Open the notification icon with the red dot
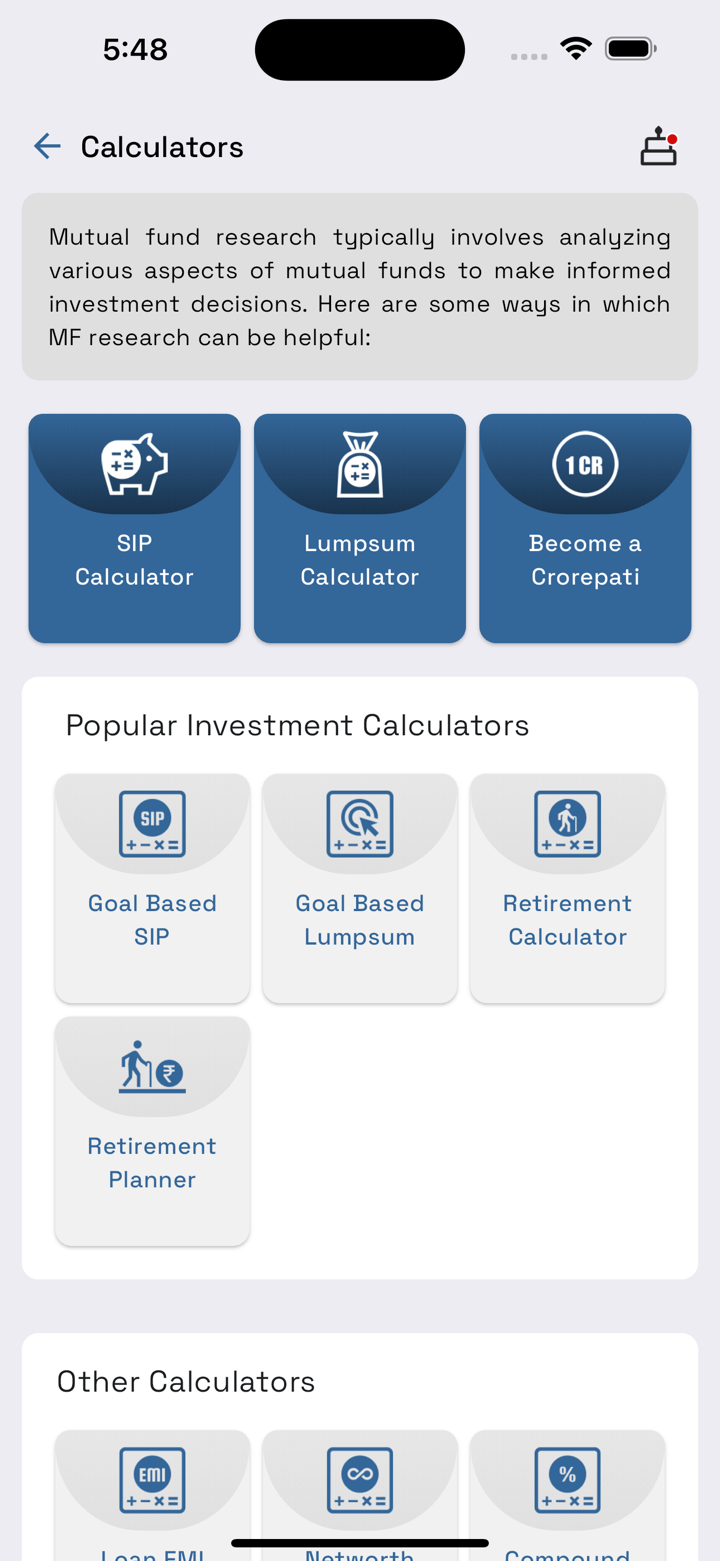The image size is (720, 1561). click(658, 147)
